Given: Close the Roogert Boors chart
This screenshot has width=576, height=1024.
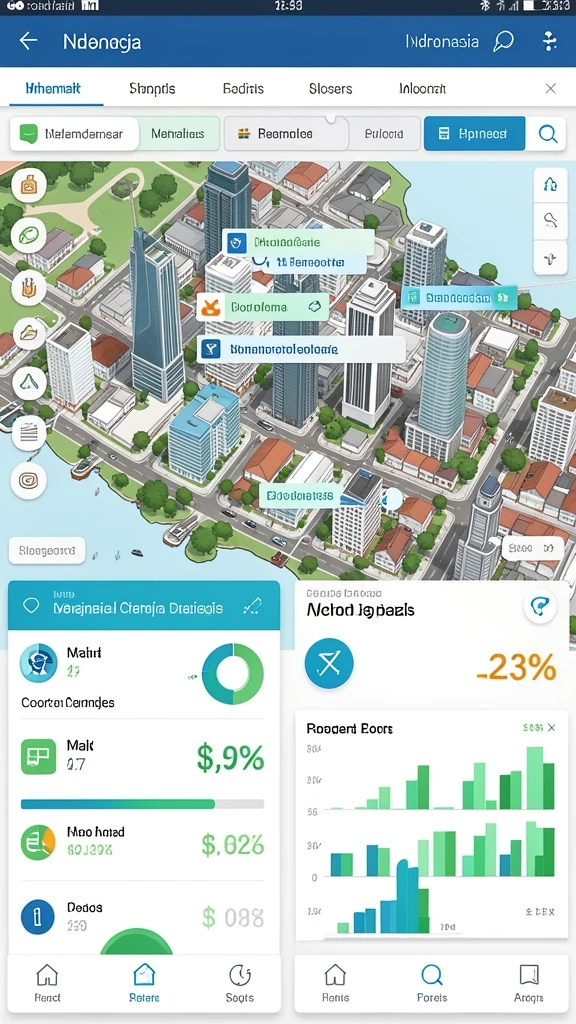Looking at the screenshot, I should click(551, 728).
